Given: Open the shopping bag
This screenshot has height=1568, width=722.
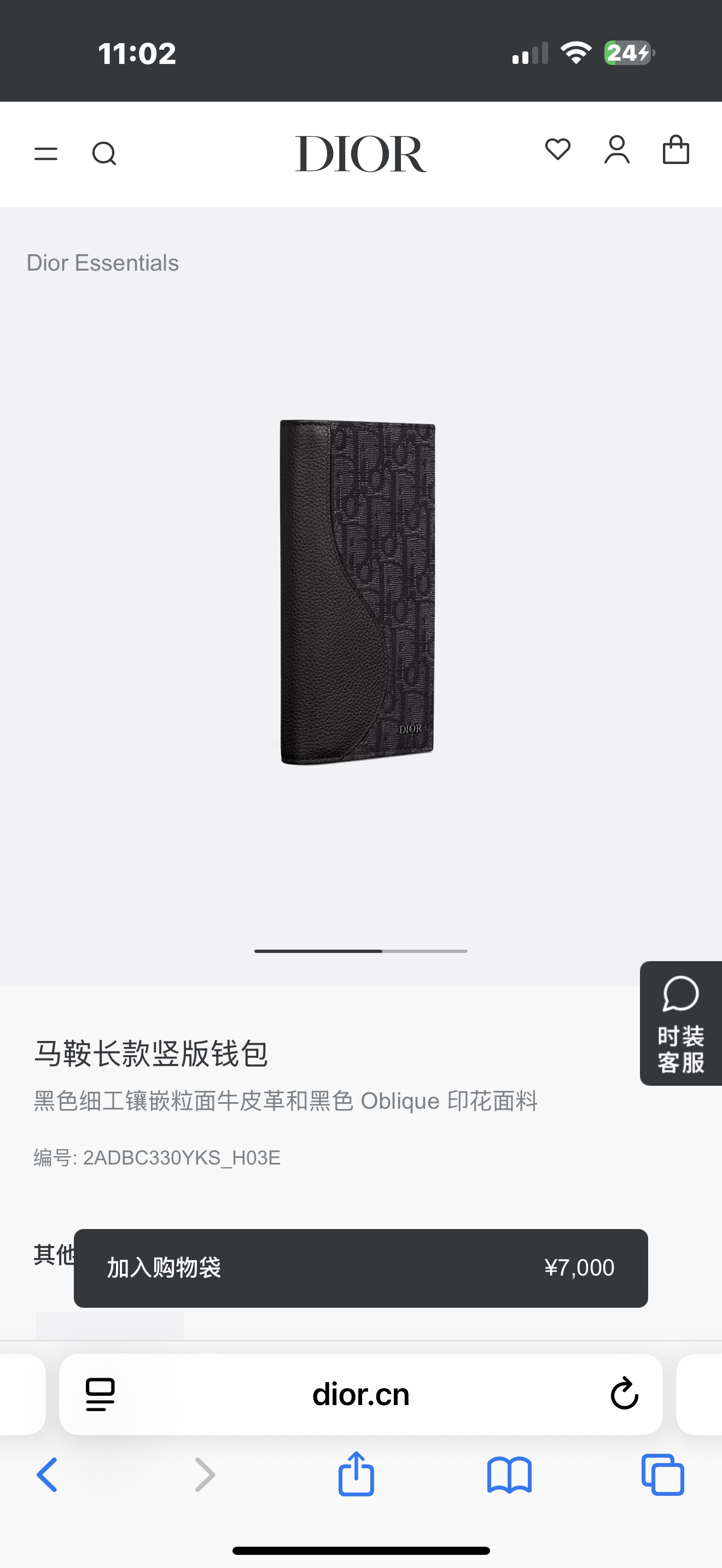Looking at the screenshot, I should pos(676,150).
